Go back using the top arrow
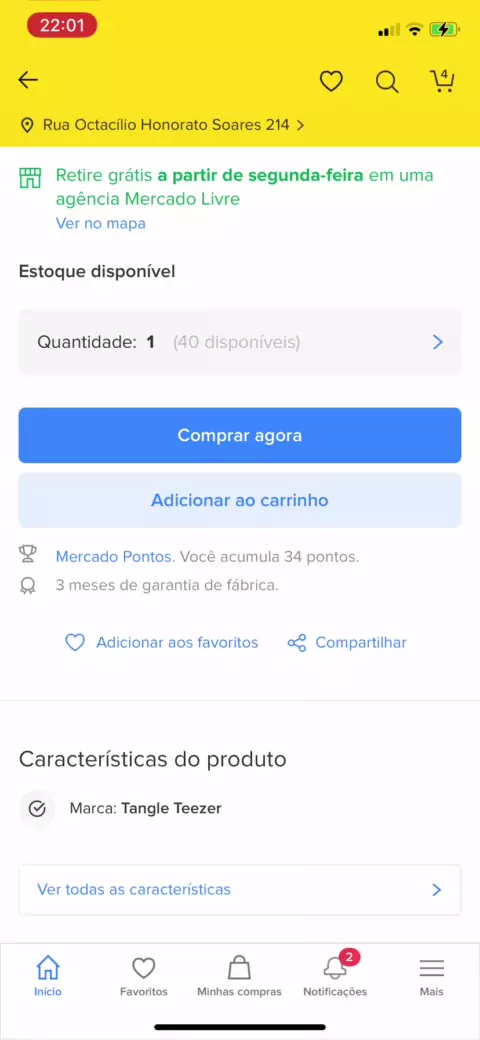 tap(28, 80)
